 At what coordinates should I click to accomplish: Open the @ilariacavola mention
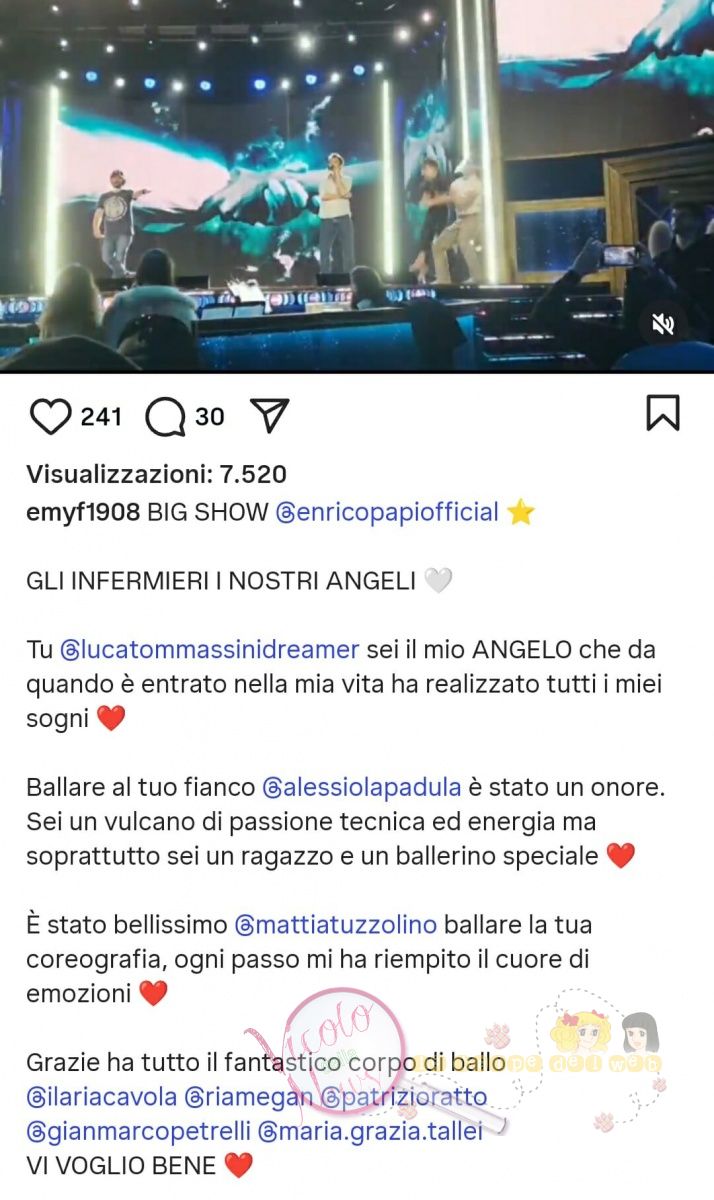click(101, 1097)
